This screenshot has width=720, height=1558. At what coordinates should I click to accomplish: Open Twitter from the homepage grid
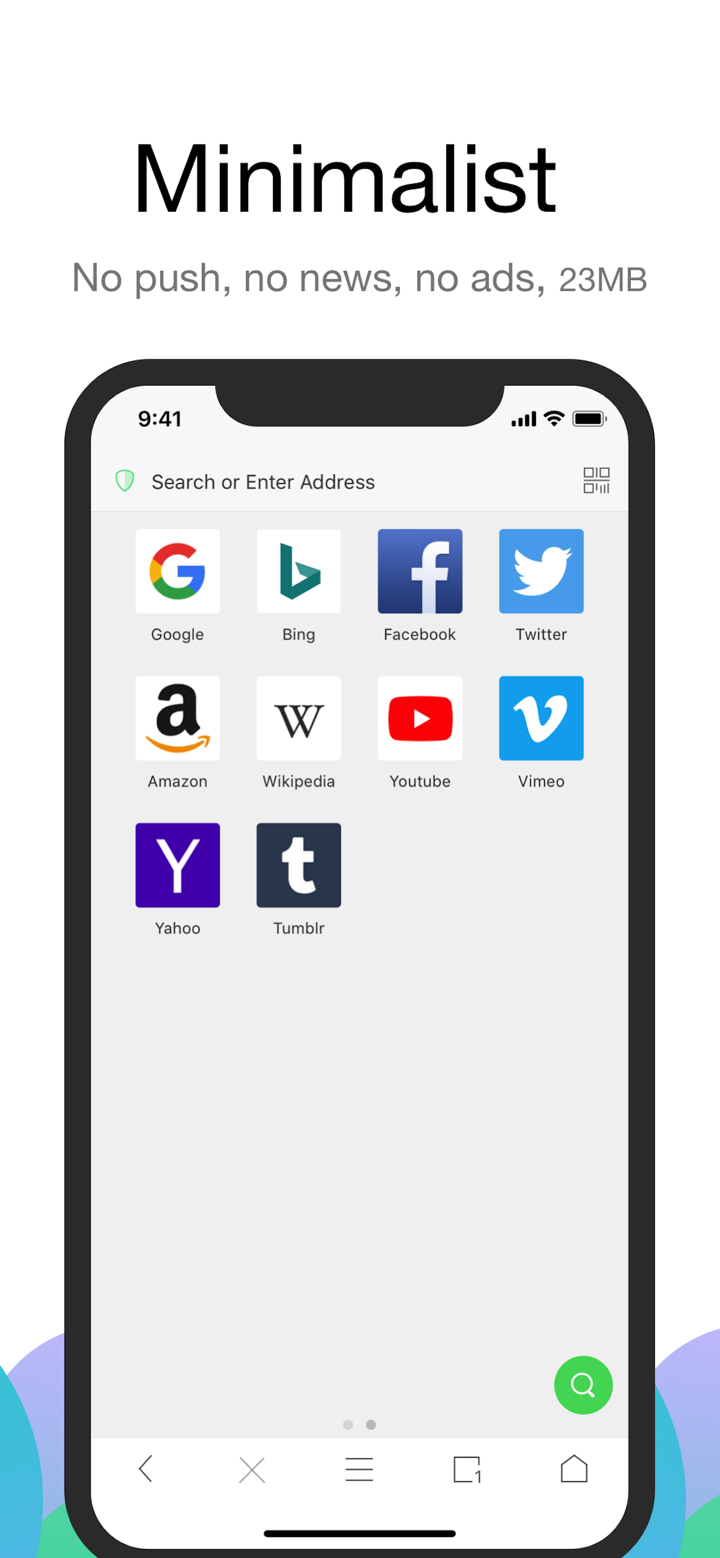[541, 571]
